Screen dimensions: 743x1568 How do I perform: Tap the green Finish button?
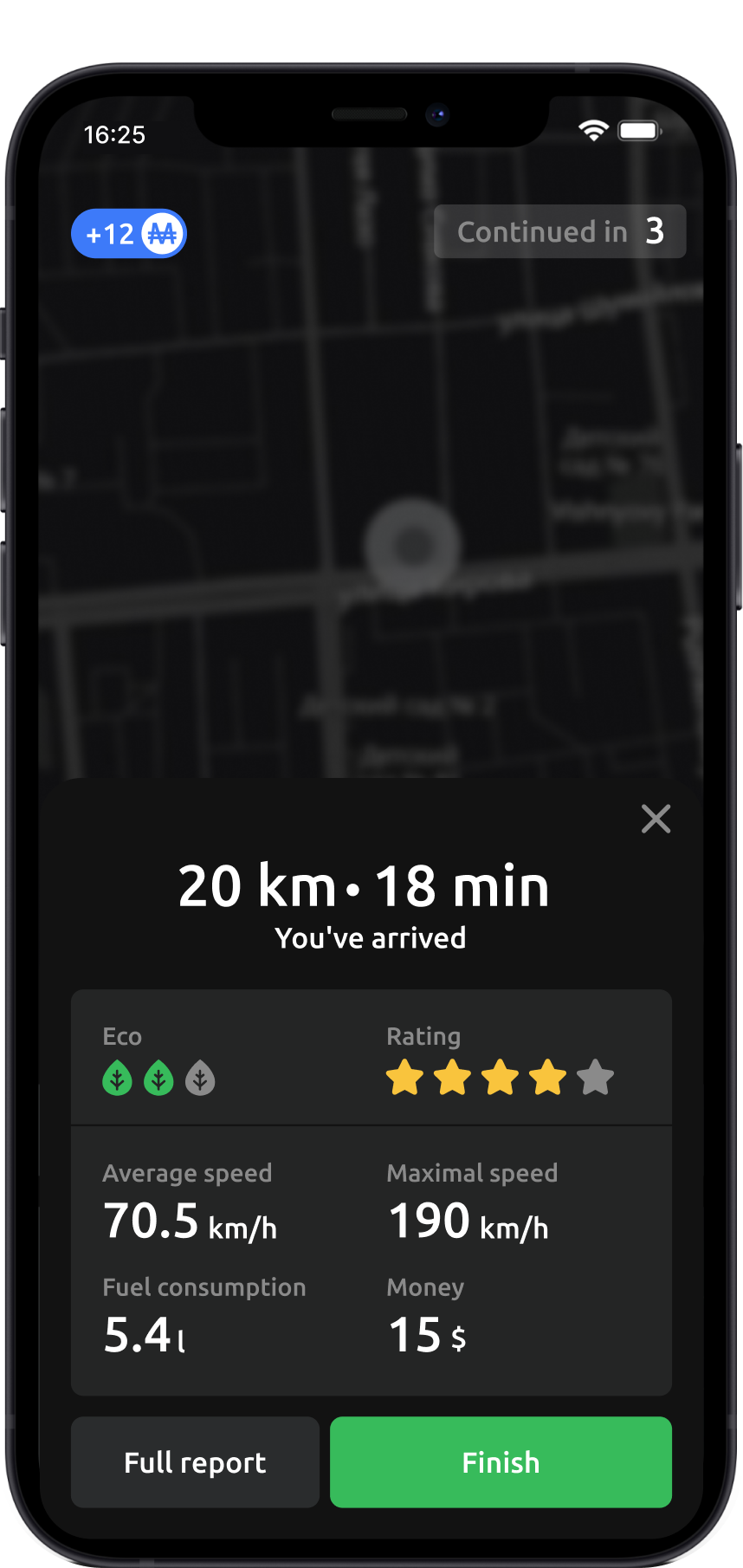pyautogui.click(x=501, y=1462)
